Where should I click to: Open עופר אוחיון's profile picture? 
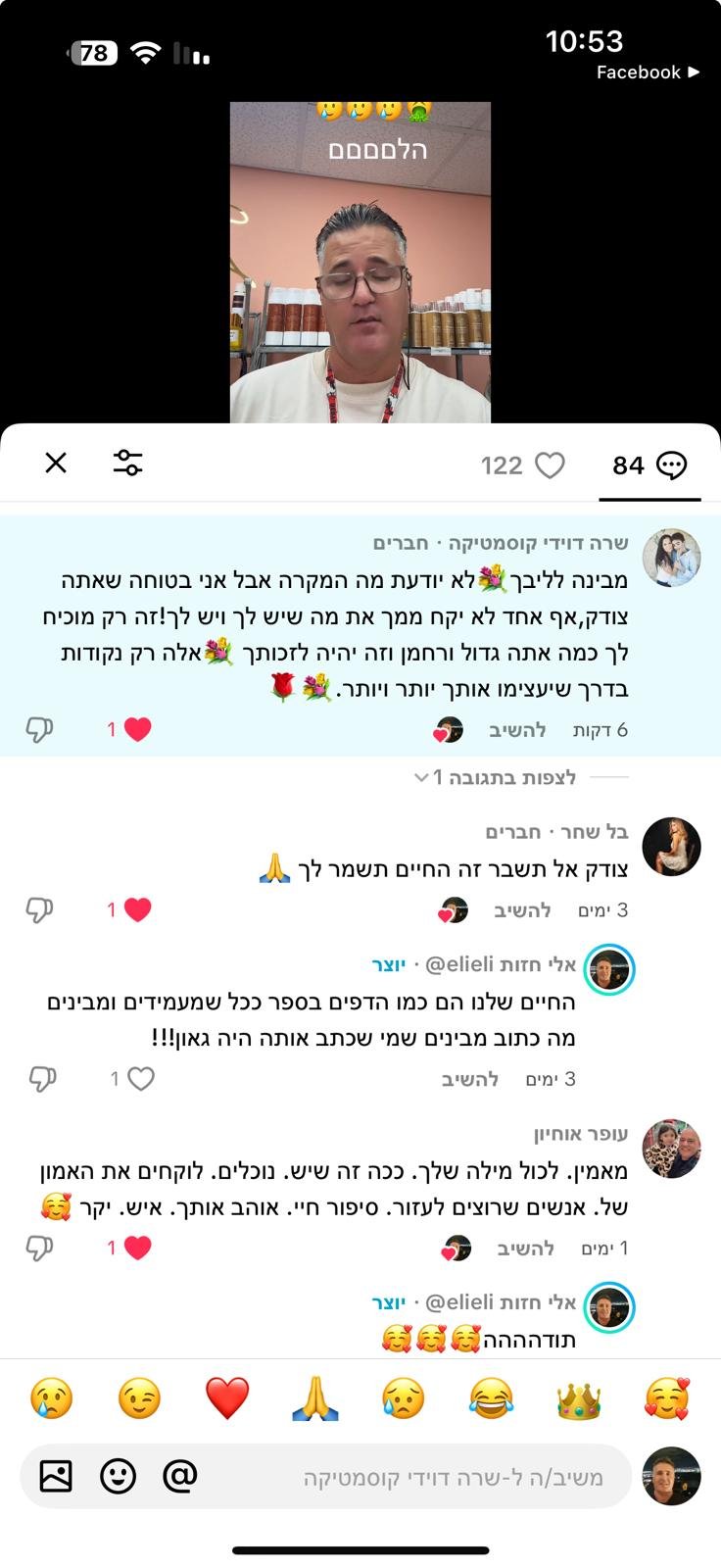[671, 1149]
